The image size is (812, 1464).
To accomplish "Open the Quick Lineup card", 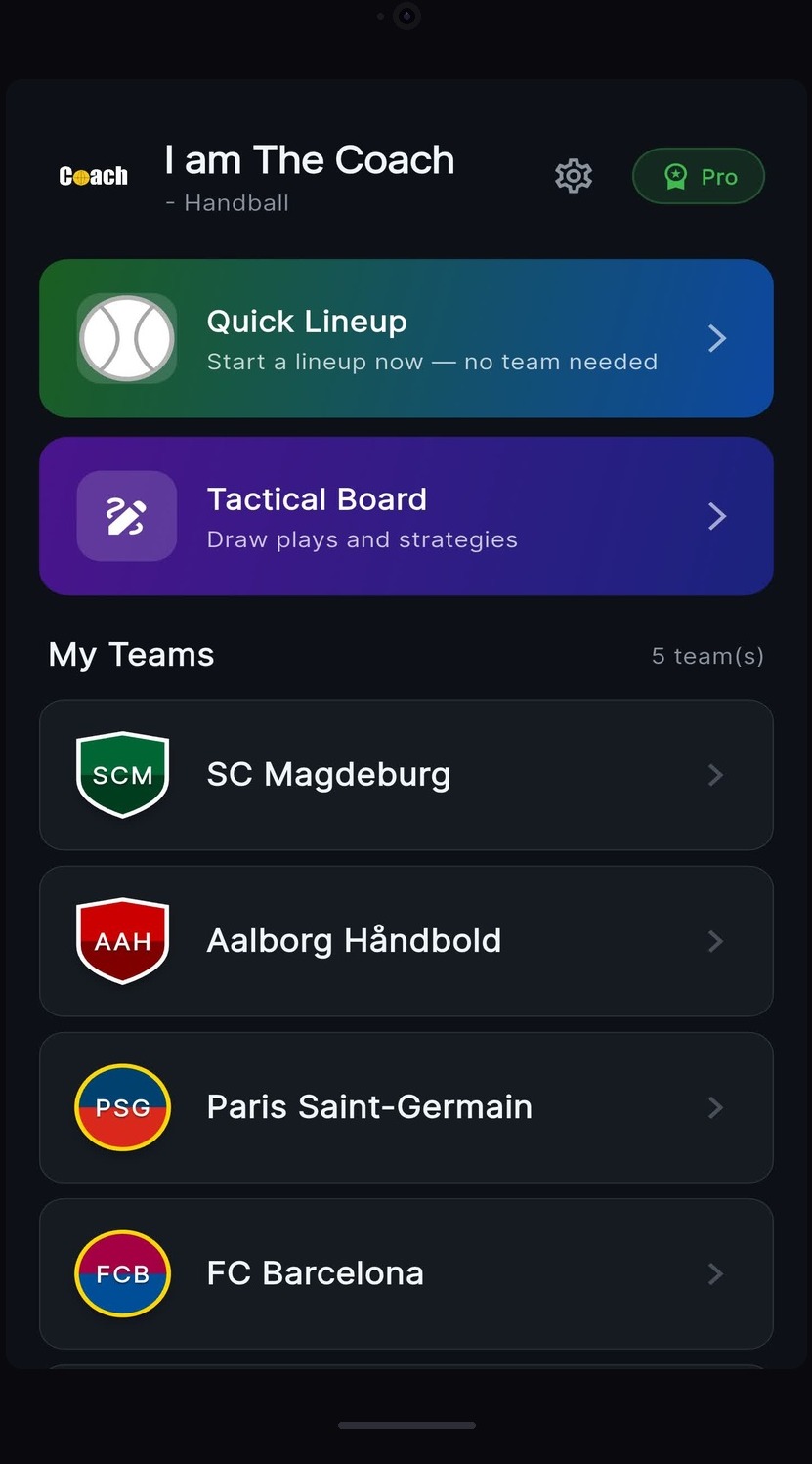I will [406, 338].
